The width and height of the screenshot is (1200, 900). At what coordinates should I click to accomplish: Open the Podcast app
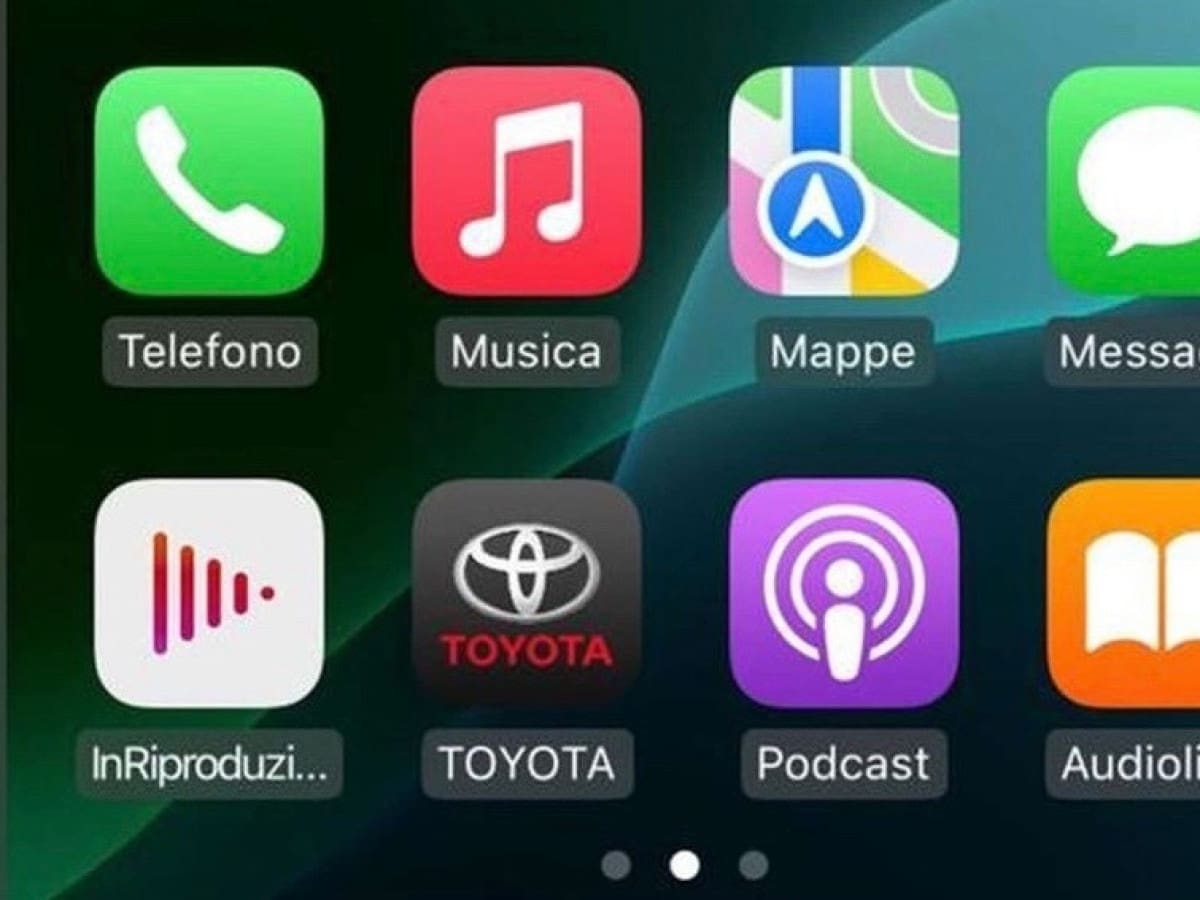pyautogui.click(x=844, y=594)
